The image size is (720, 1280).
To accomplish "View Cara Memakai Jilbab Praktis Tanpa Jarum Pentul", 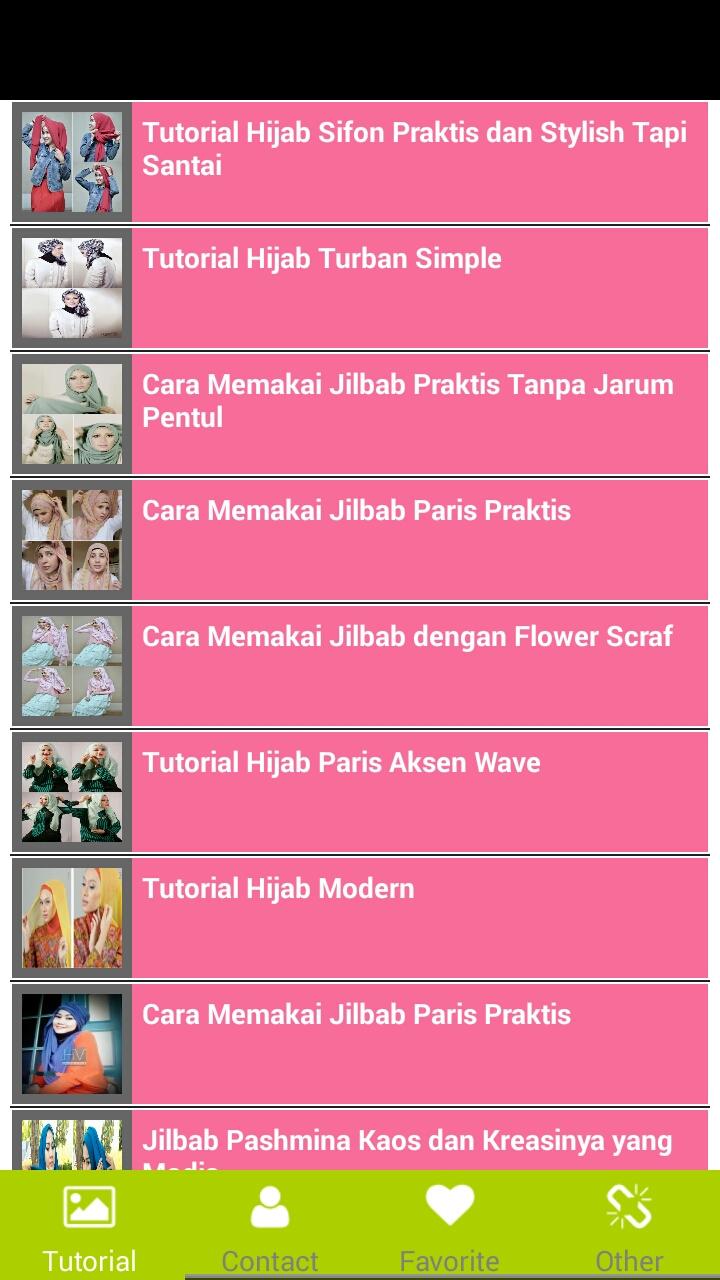I will click(x=414, y=414).
